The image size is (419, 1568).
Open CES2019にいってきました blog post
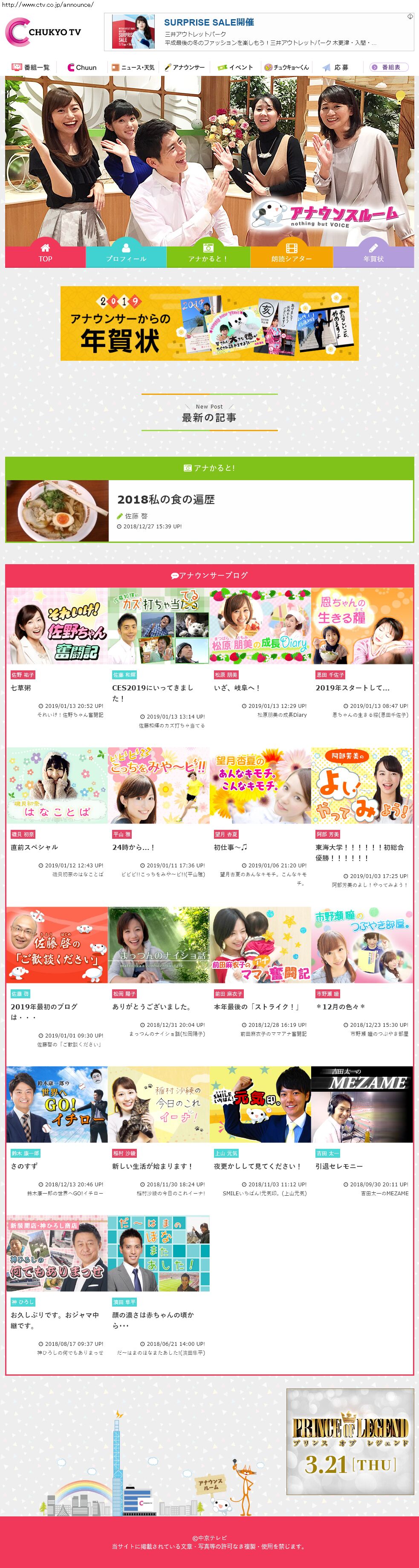[x=152, y=692]
